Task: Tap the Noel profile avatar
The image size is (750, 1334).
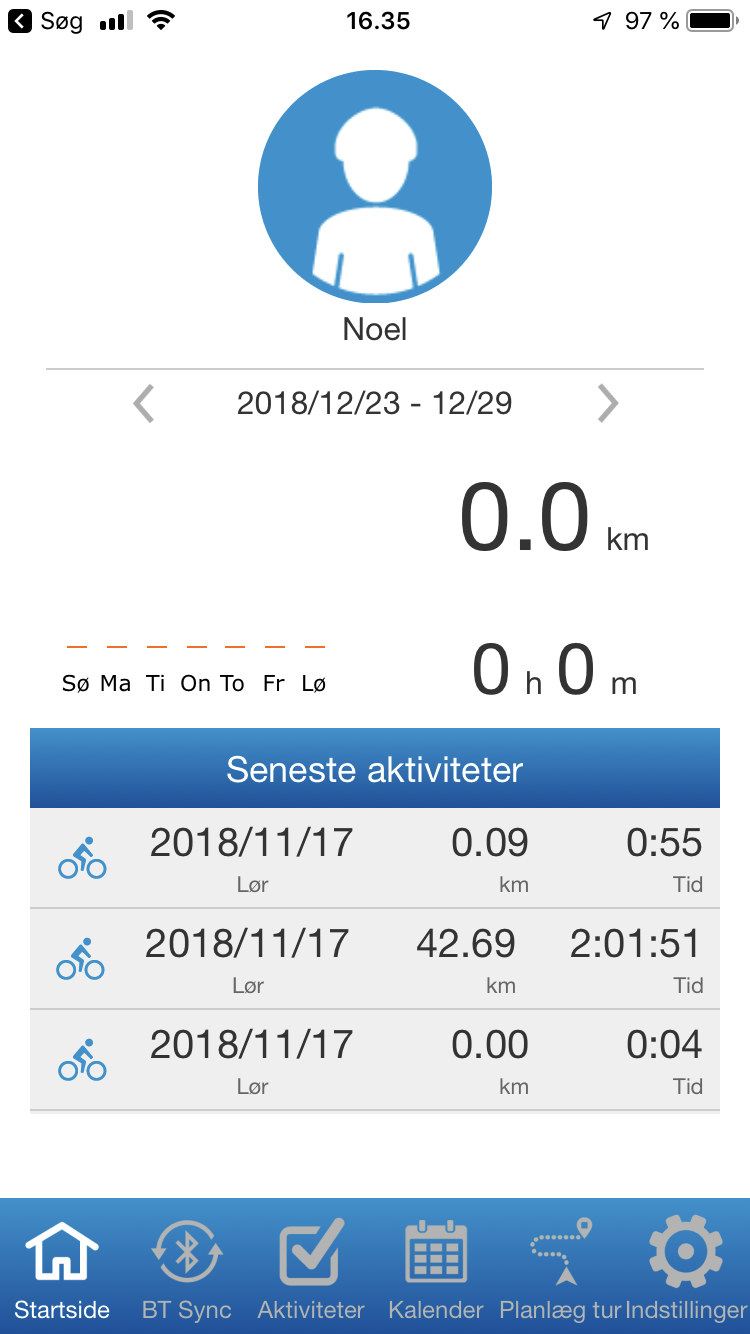Action: [x=375, y=187]
